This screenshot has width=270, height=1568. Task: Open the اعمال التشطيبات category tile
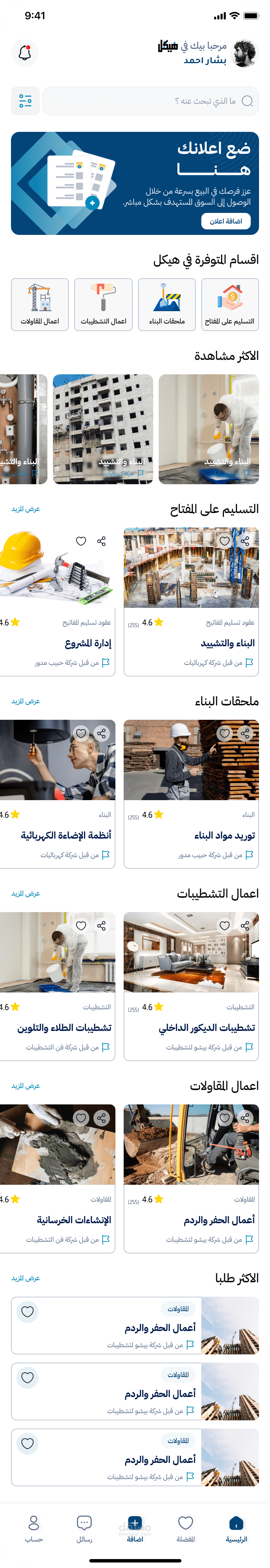click(x=103, y=304)
